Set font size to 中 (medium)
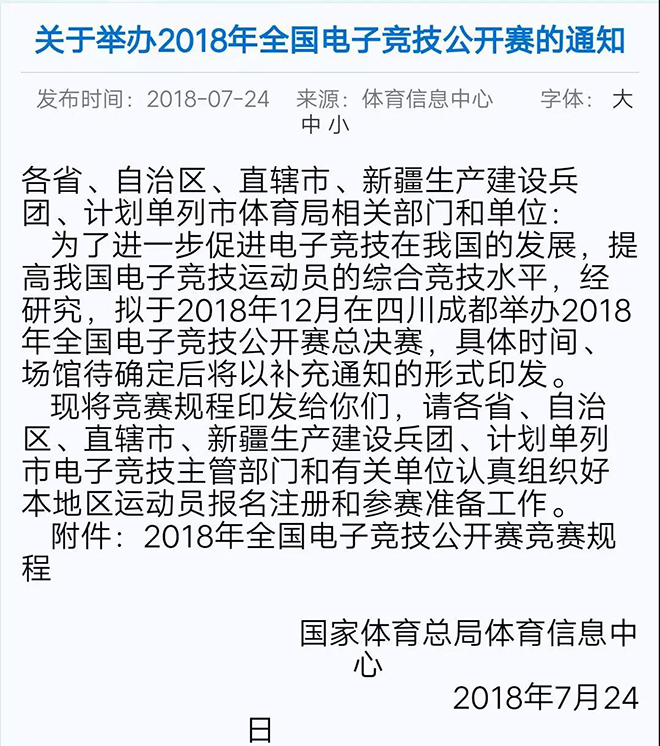 311,126
